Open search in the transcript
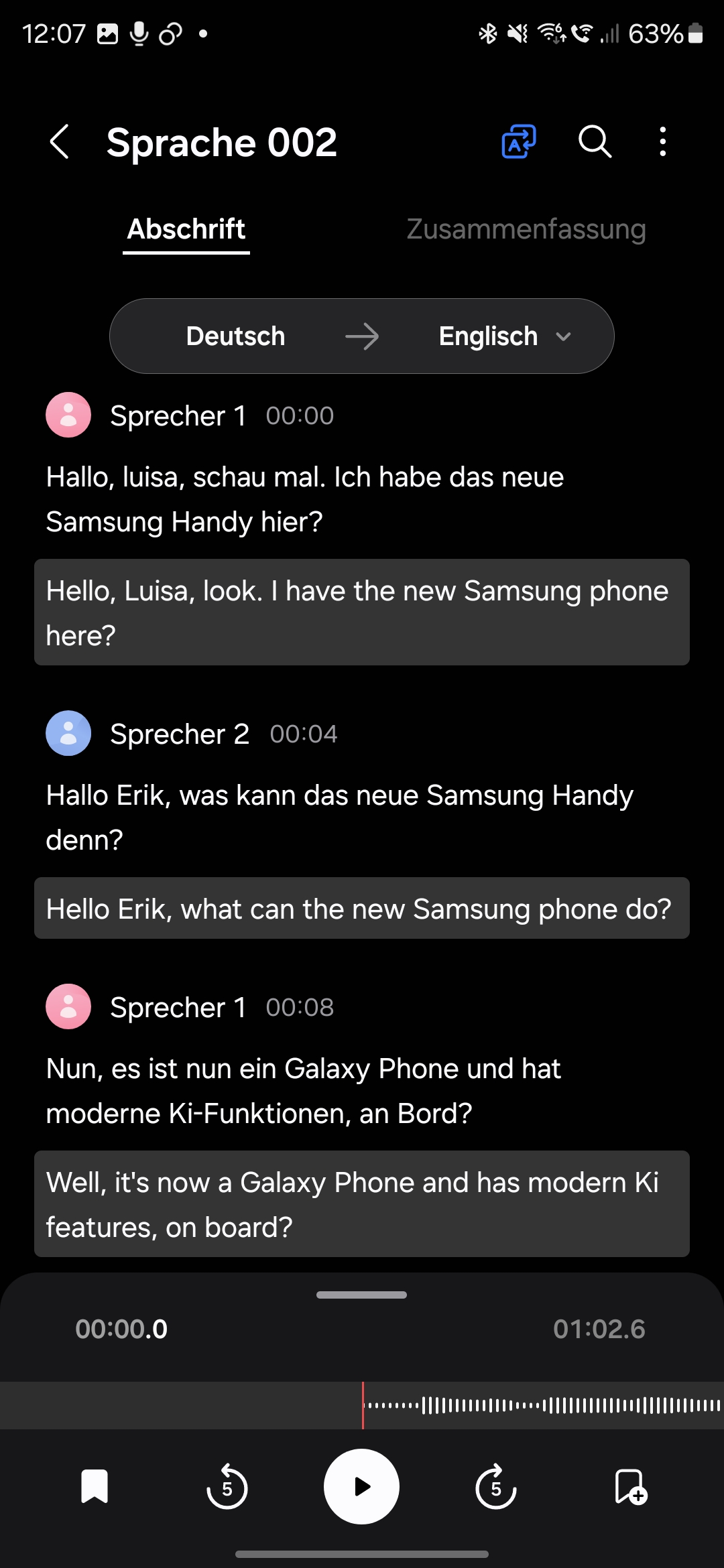The height and width of the screenshot is (1568, 724). click(x=595, y=142)
